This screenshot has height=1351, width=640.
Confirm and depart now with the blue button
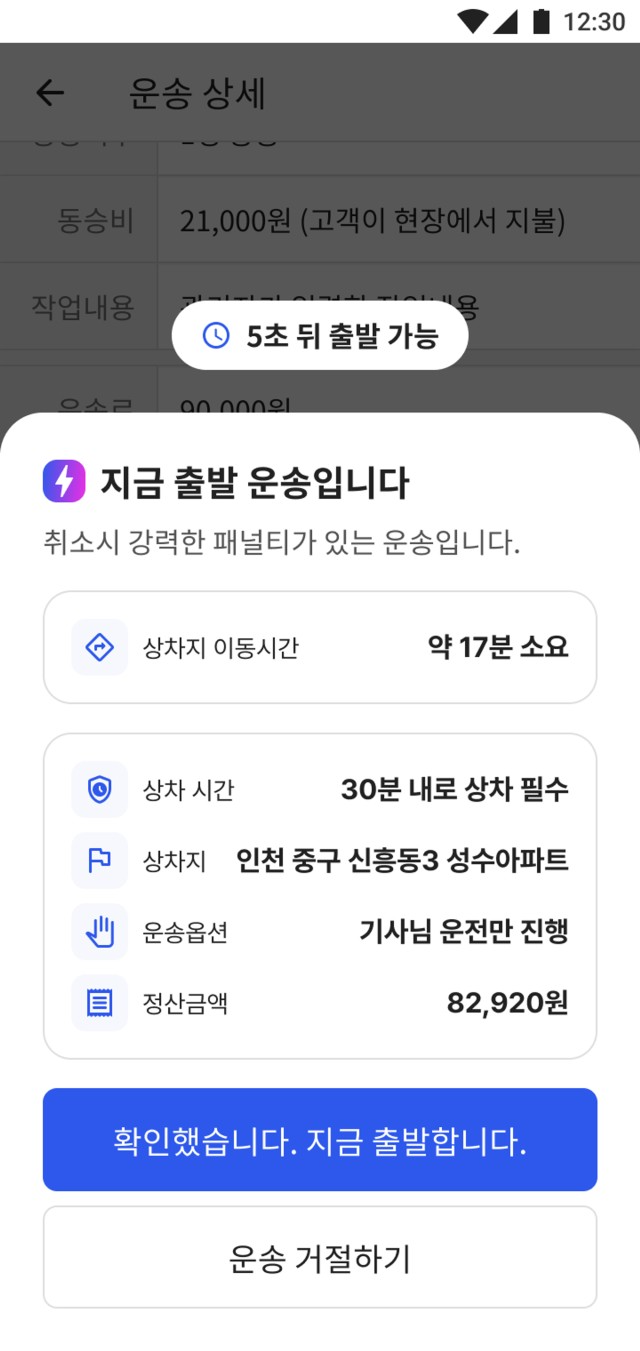[x=320, y=1140]
